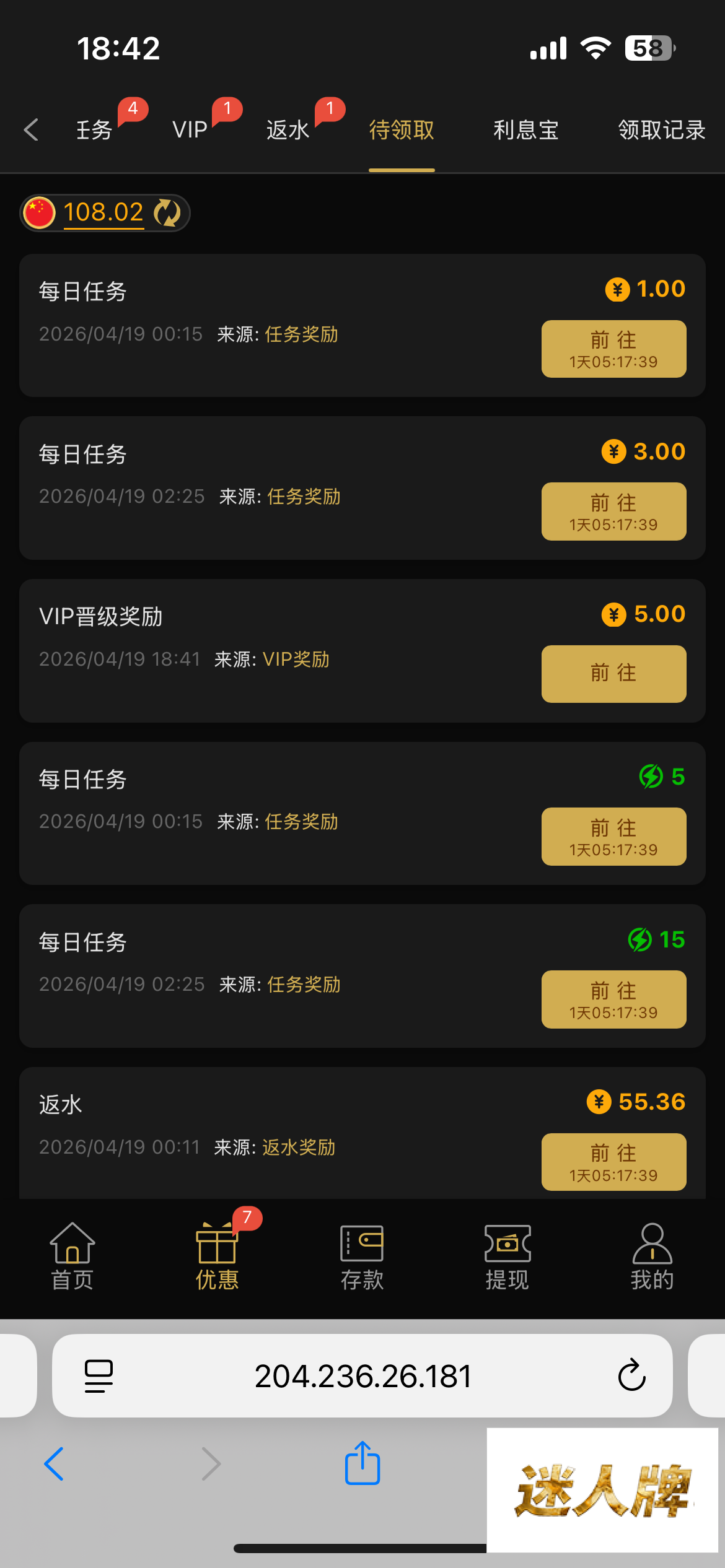Refresh the 108.02 balance
Image resolution: width=725 pixels, height=1568 pixels.
tap(167, 213)
